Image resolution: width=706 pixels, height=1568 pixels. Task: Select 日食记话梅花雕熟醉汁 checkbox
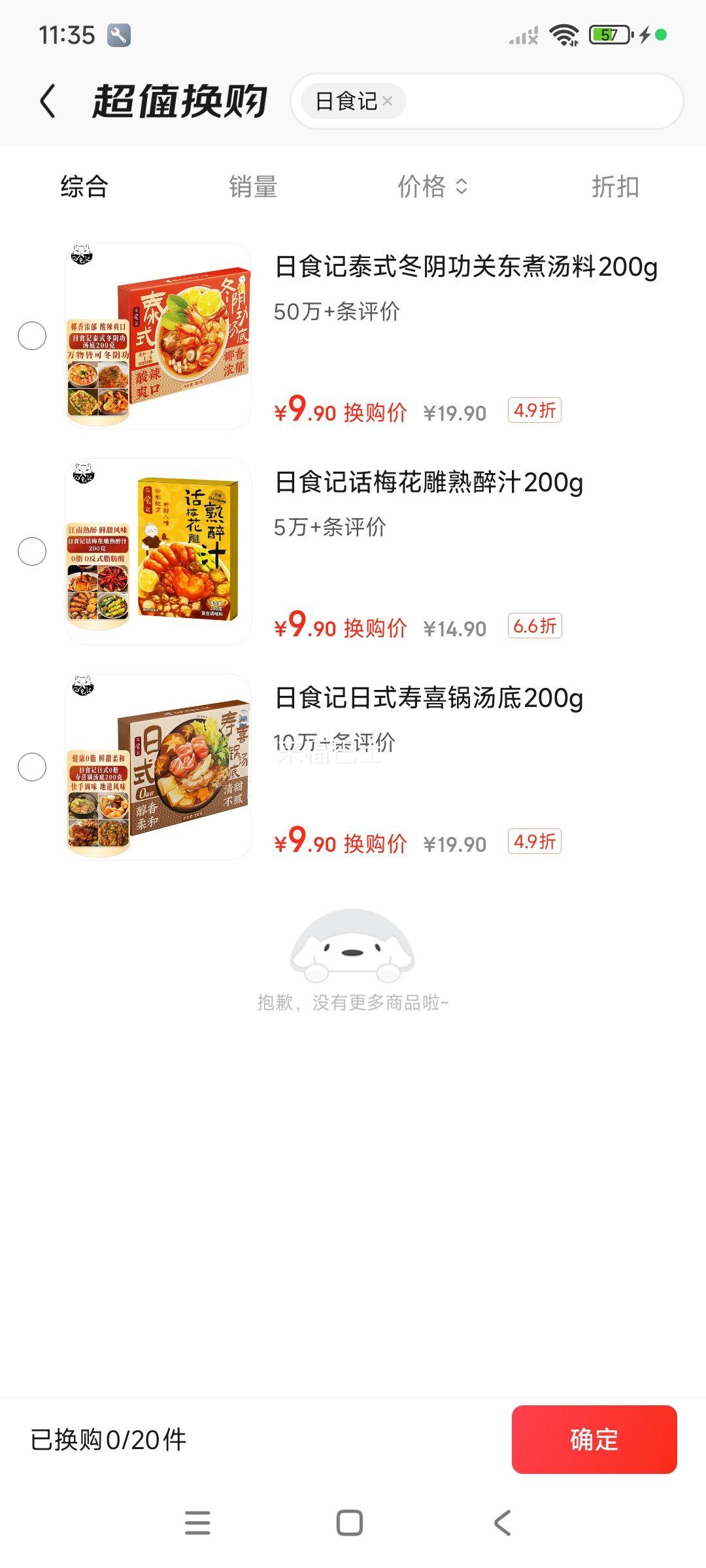(32, 551)
